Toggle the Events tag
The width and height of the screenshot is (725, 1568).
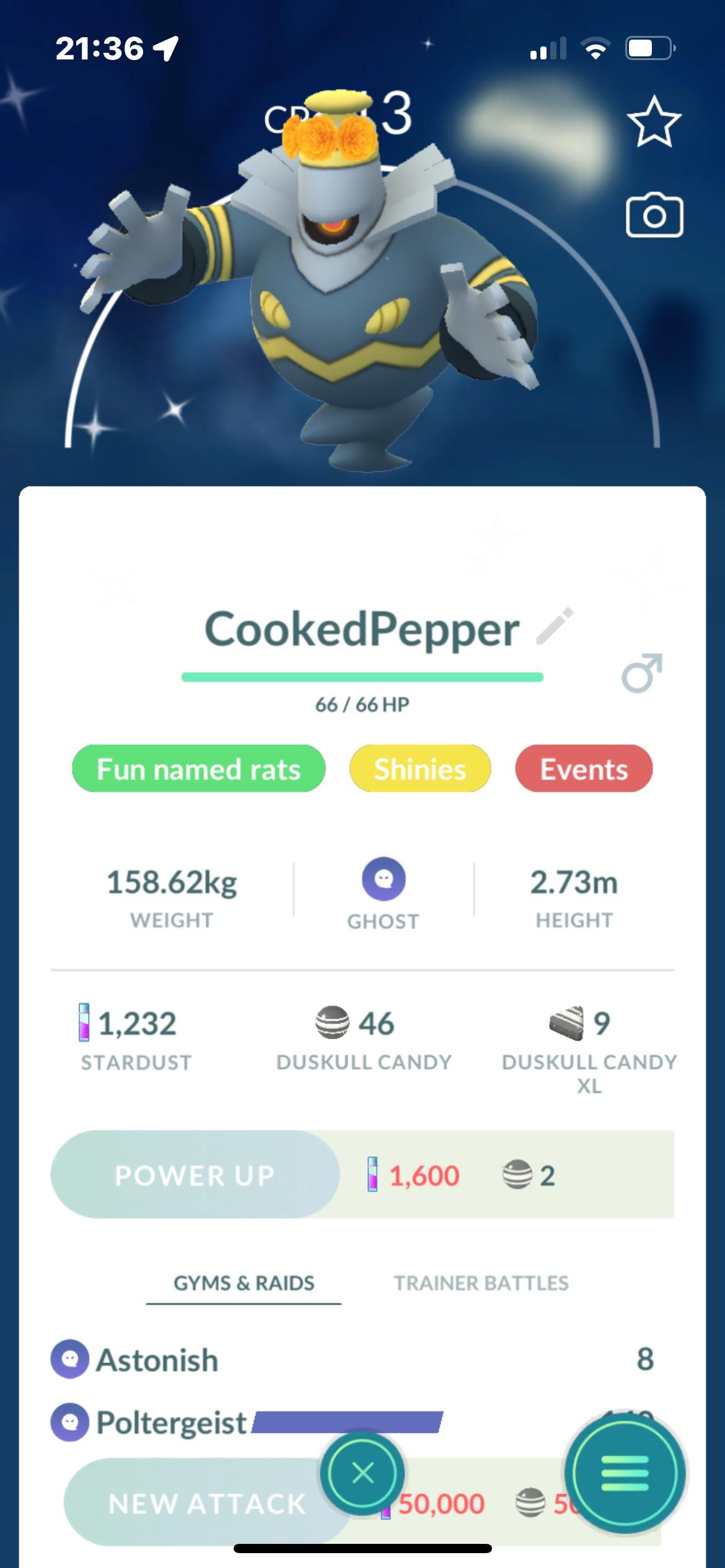[583, 769]
